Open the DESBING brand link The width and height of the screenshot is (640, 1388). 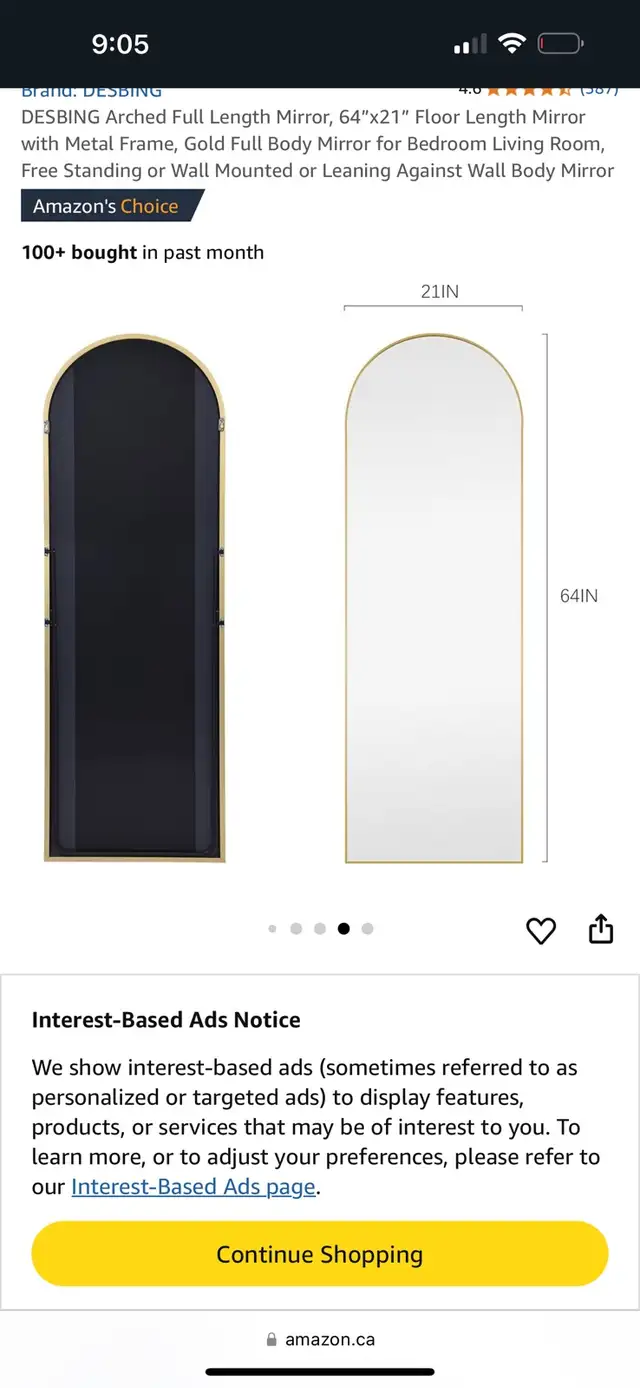tap(91, 92)
